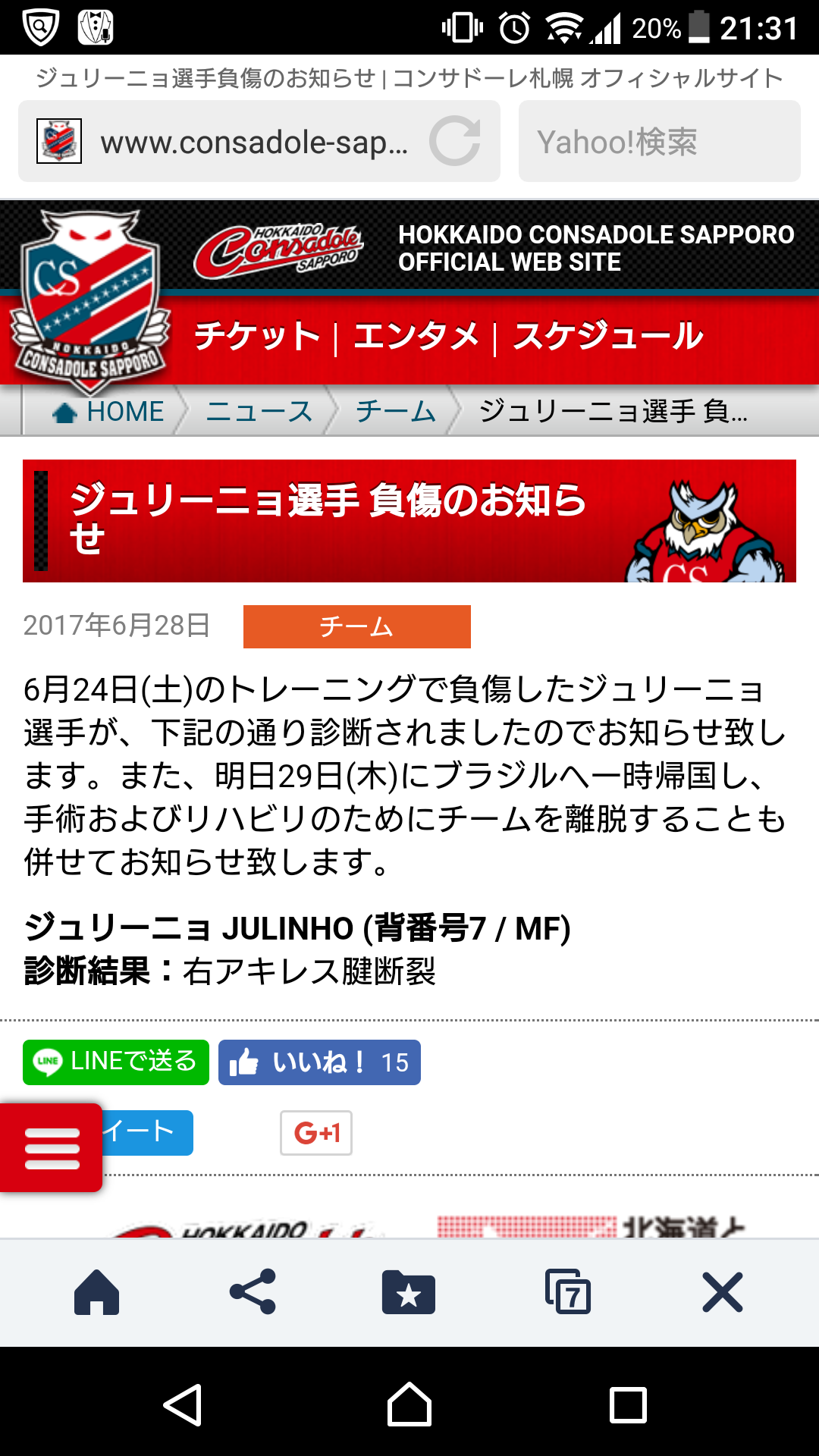Open the エンタメ menu link
819x1456 pixels.
pos(416,336)
